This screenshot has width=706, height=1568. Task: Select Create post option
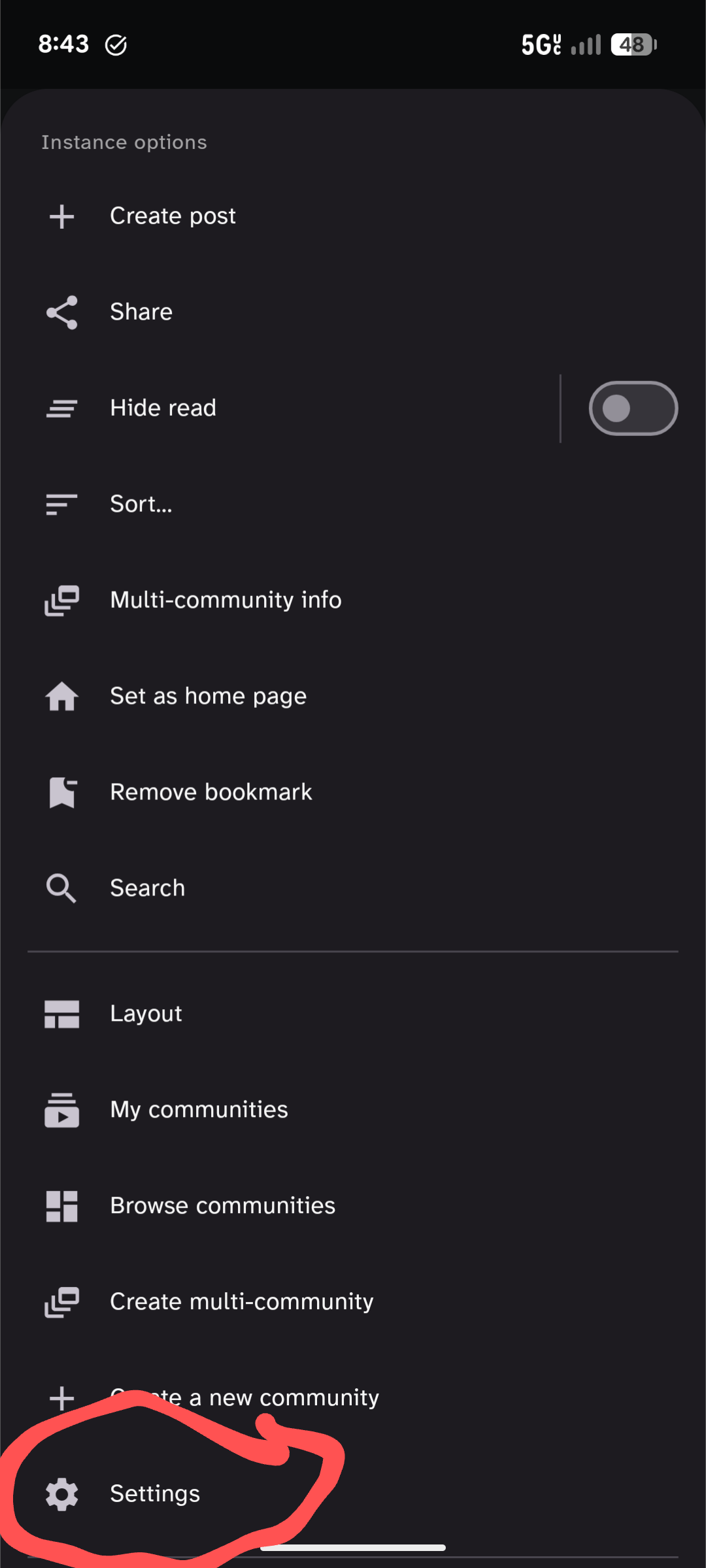(173, 216)
